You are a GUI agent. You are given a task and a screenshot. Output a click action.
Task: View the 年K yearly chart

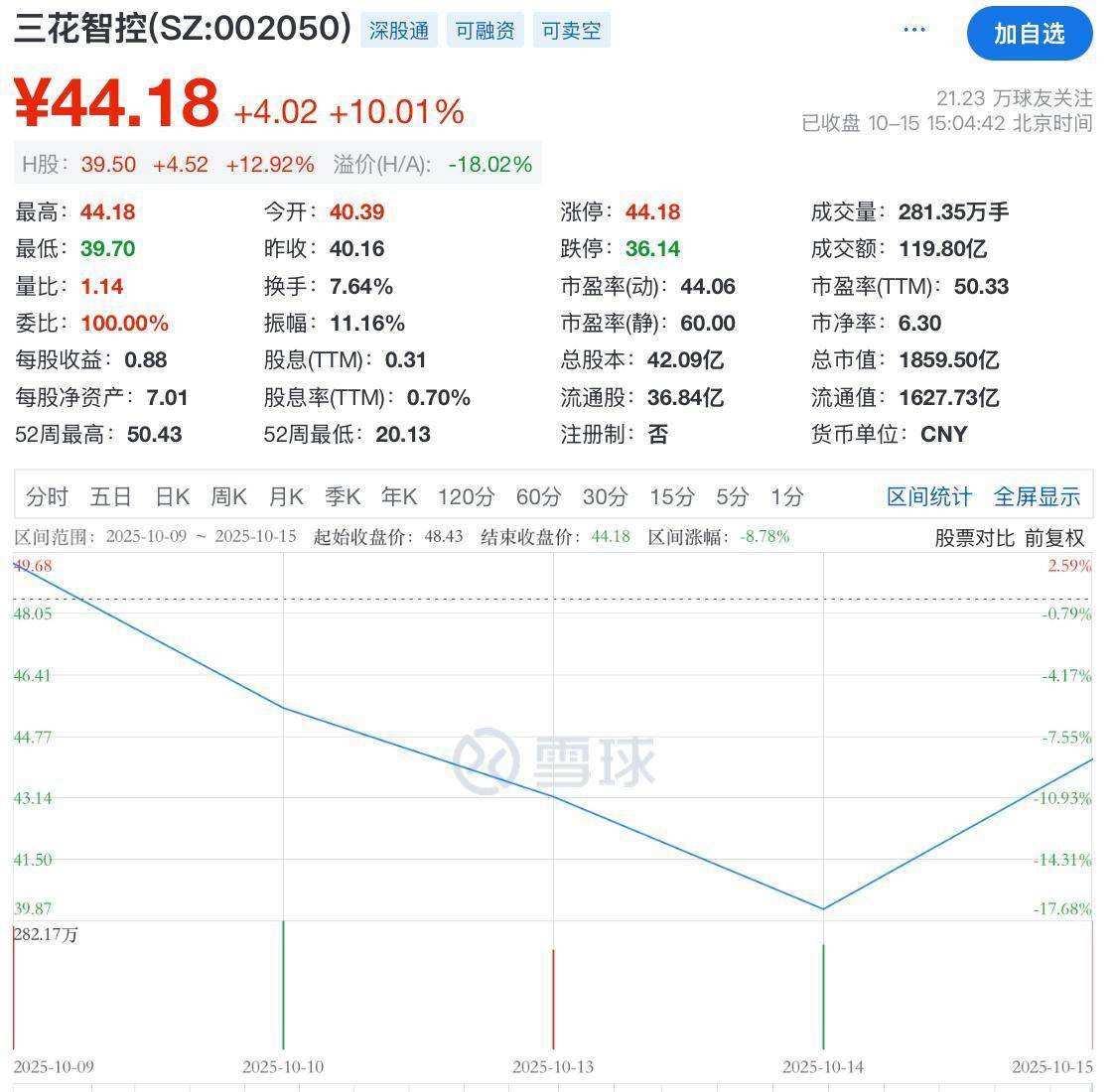(399, 496)
